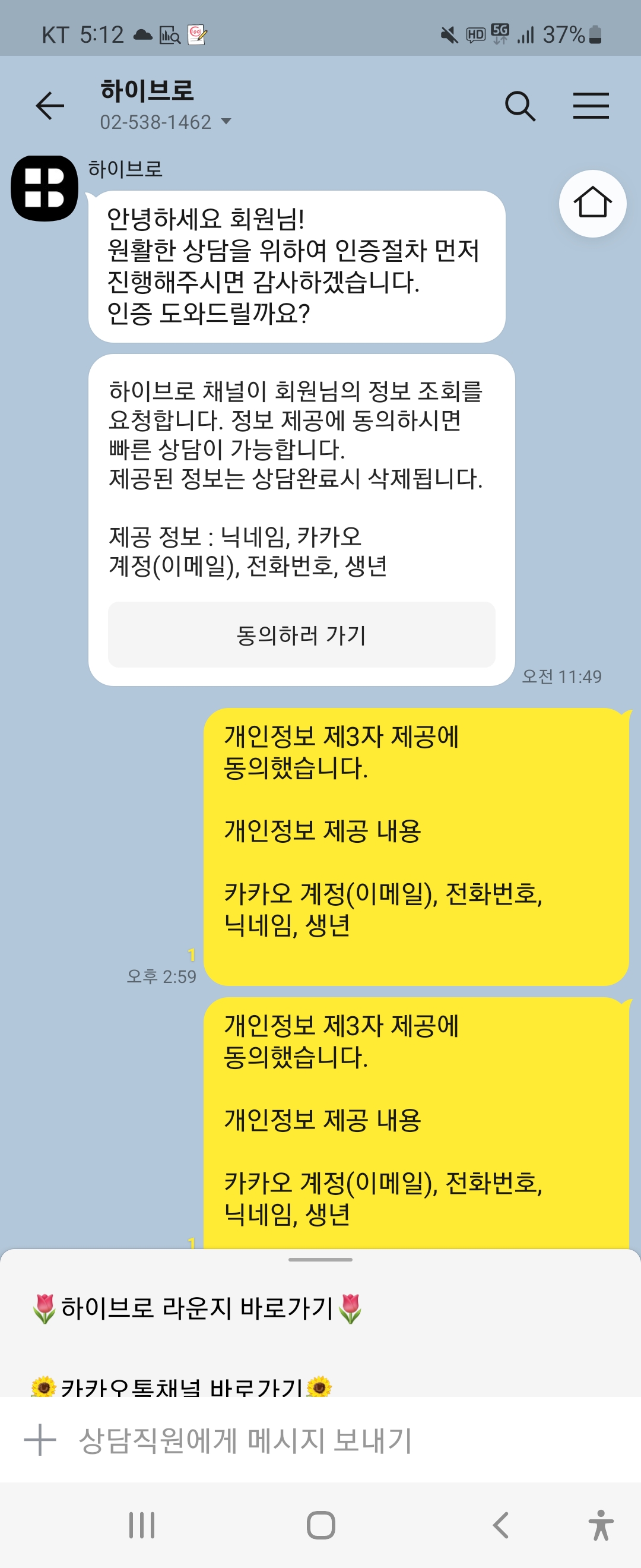This screenshot has height=1568, width=641.
Task: Open the chat hamburger menu
Action: click(x=591, y=106)
